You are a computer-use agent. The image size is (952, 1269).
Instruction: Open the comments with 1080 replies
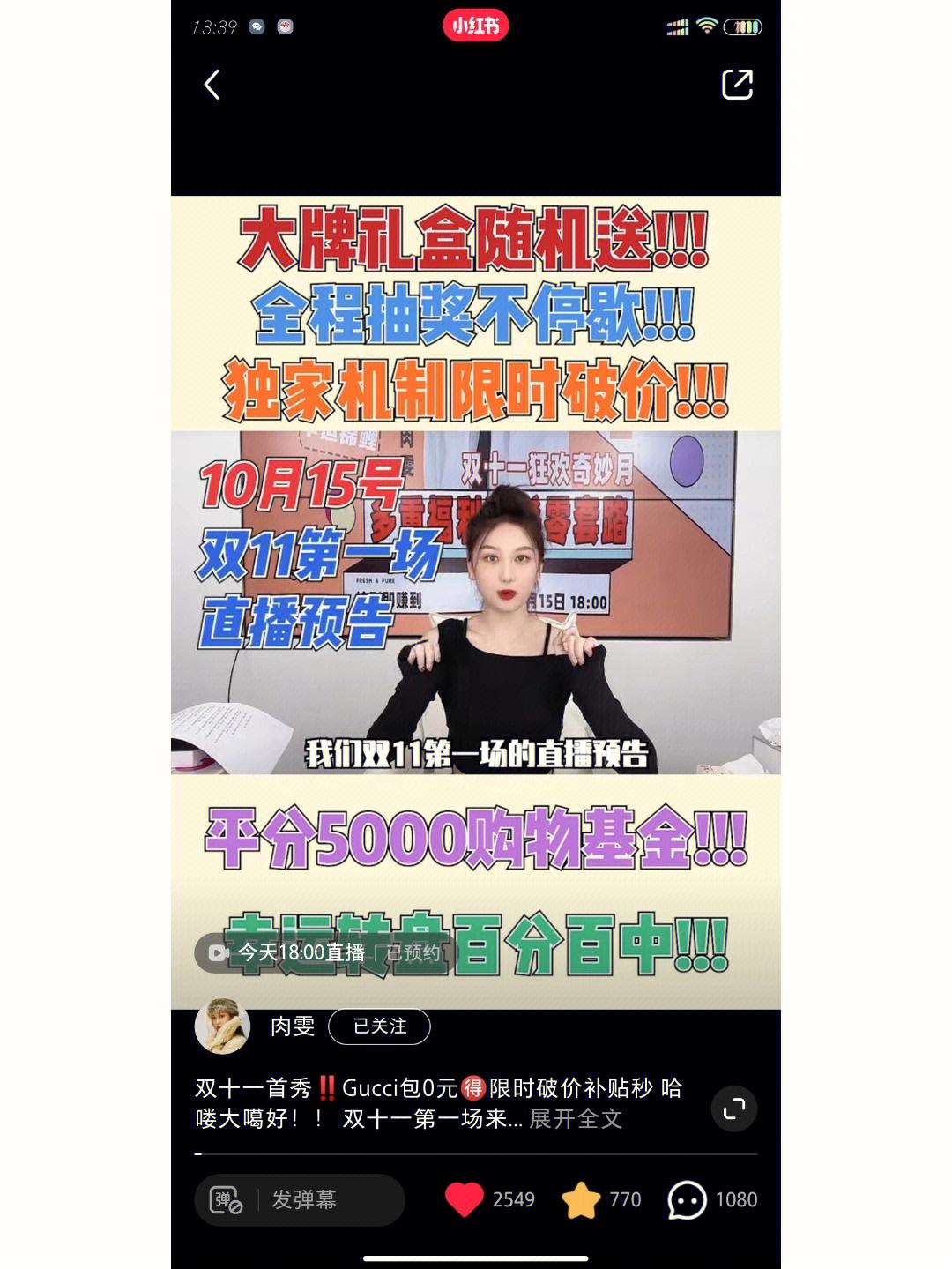pos(688,1199)
